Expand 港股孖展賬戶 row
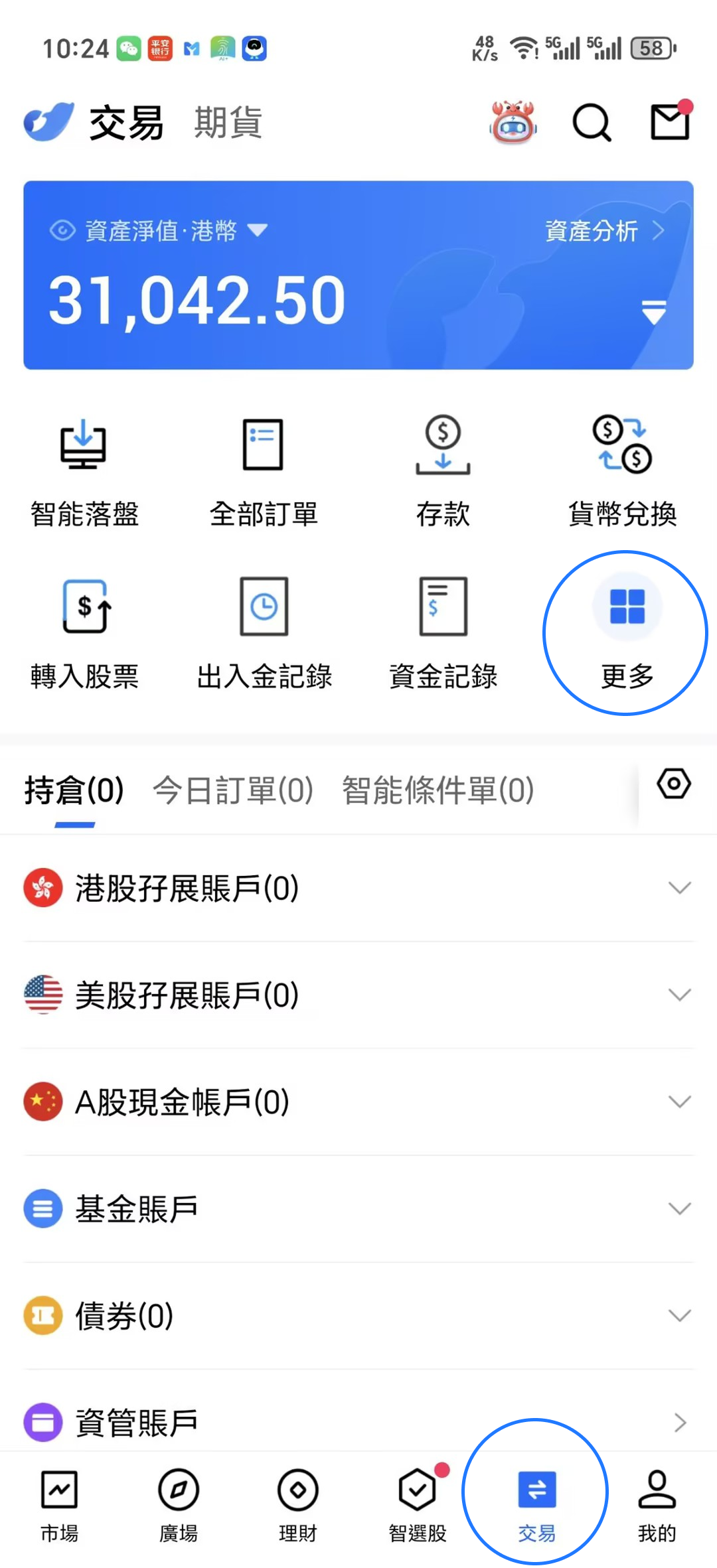Viewport: 717px width, 1568px height. click(x=679, y=888)
